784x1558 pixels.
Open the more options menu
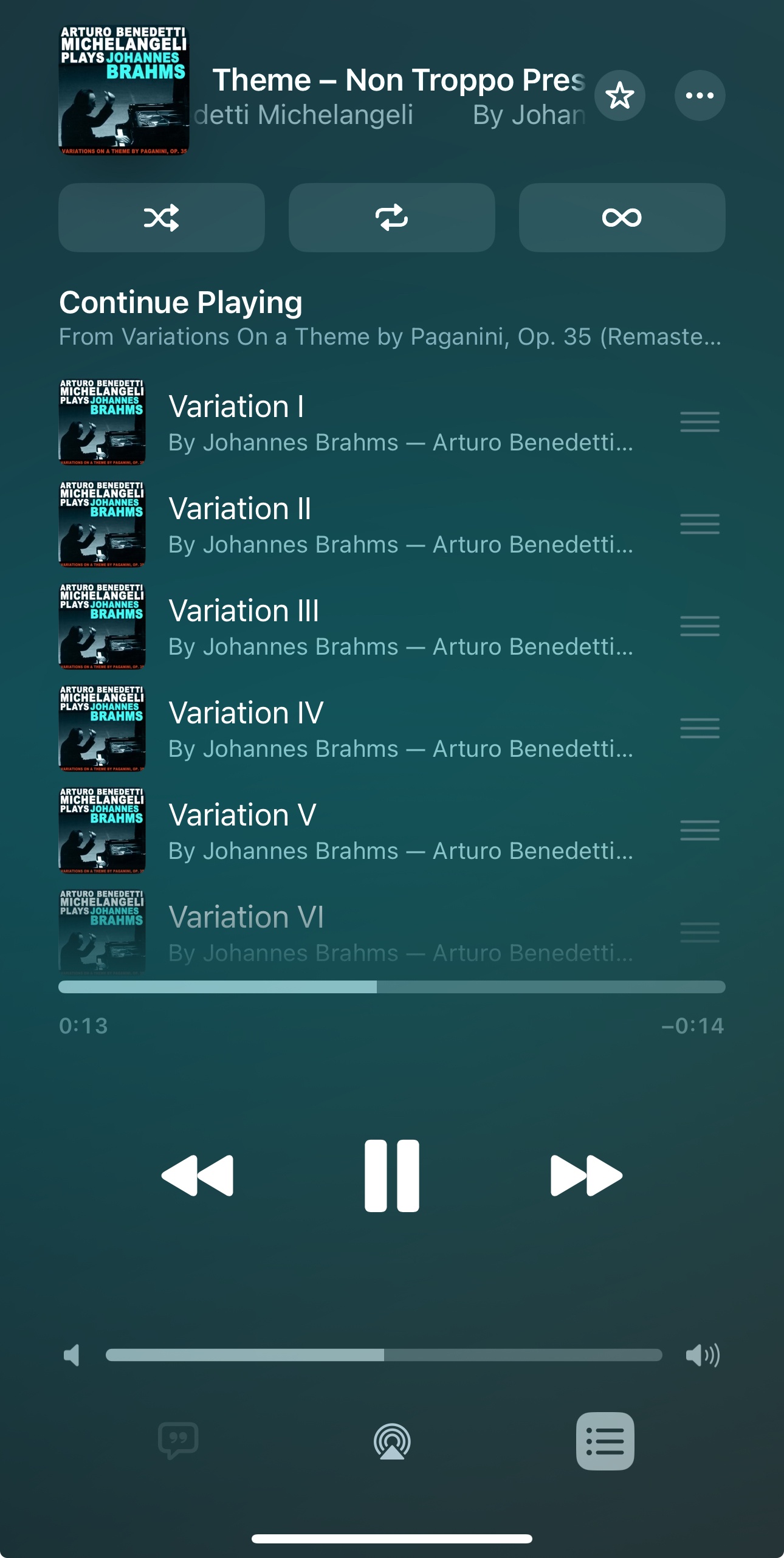point(700,95)
